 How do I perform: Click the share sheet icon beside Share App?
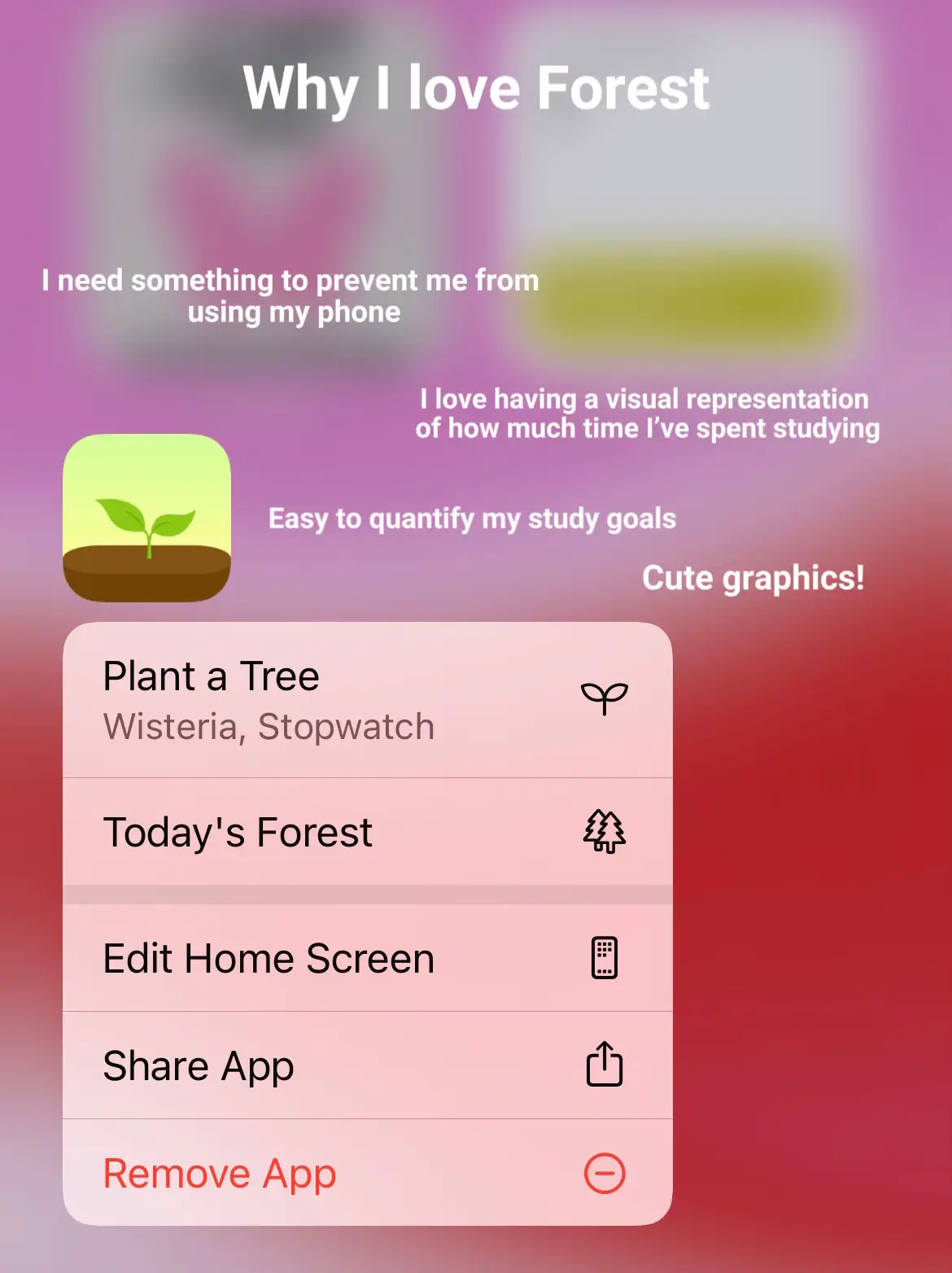pyautogui.click(x=604, y=1065)
